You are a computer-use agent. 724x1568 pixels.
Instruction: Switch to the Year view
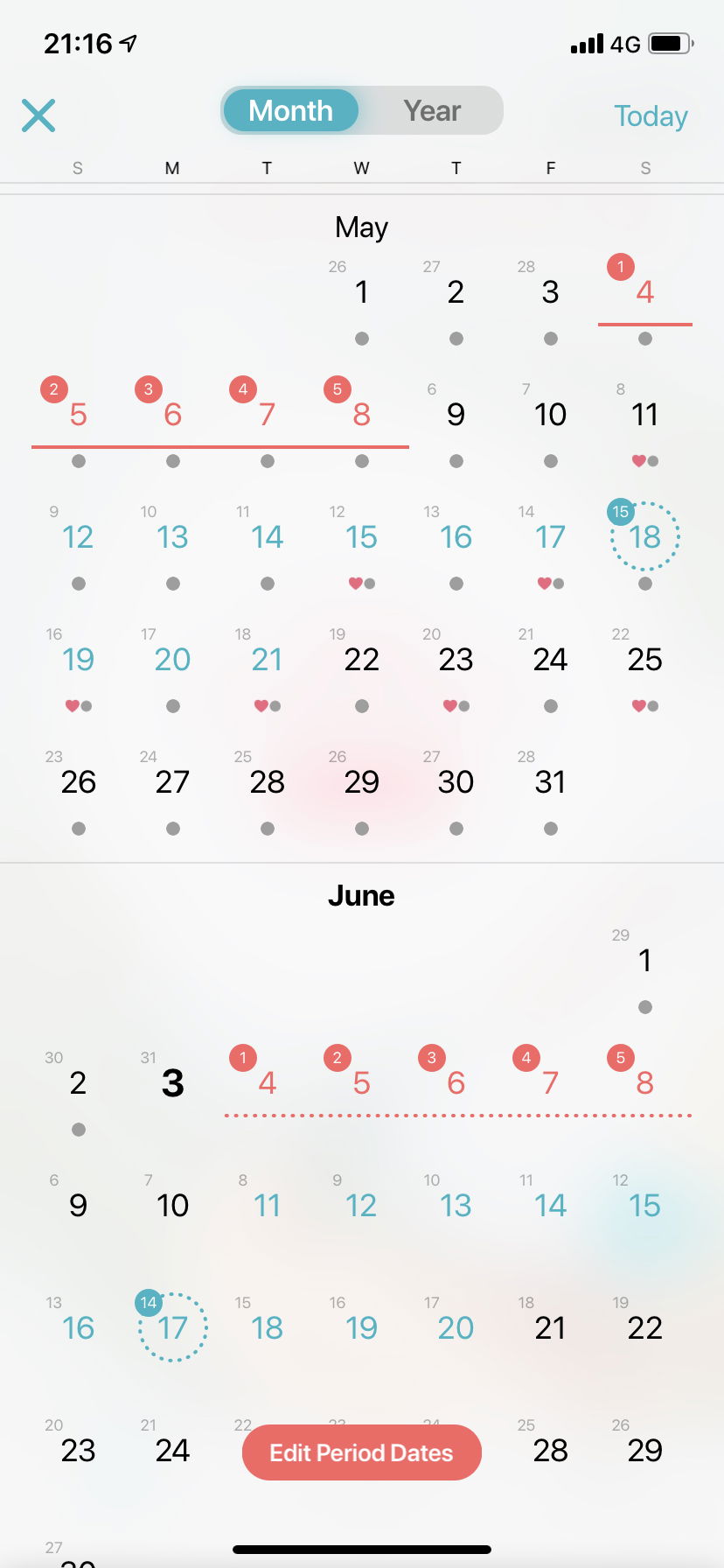(431, 111)
